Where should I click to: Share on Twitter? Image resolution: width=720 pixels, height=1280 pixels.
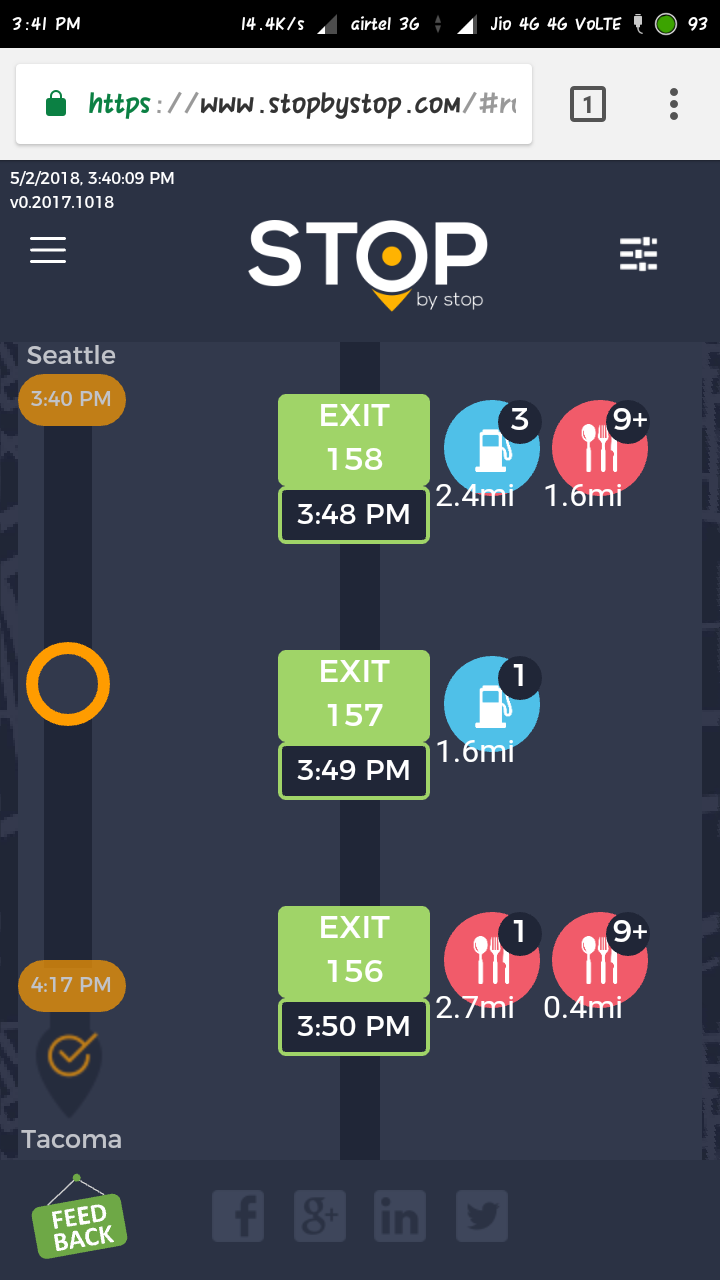tap(482, 1217)
